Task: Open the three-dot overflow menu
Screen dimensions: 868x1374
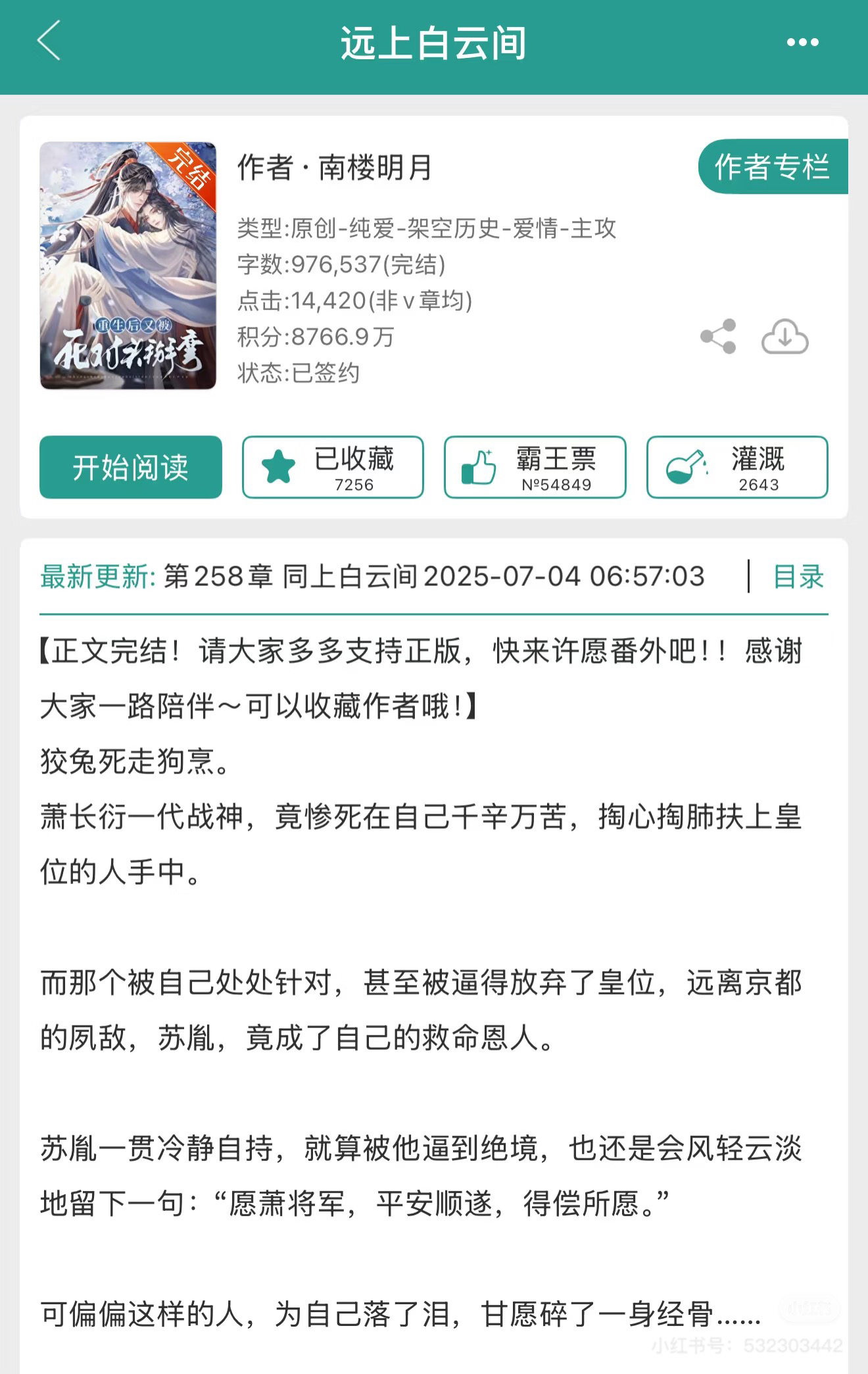Action: click(x=802, y=43)
